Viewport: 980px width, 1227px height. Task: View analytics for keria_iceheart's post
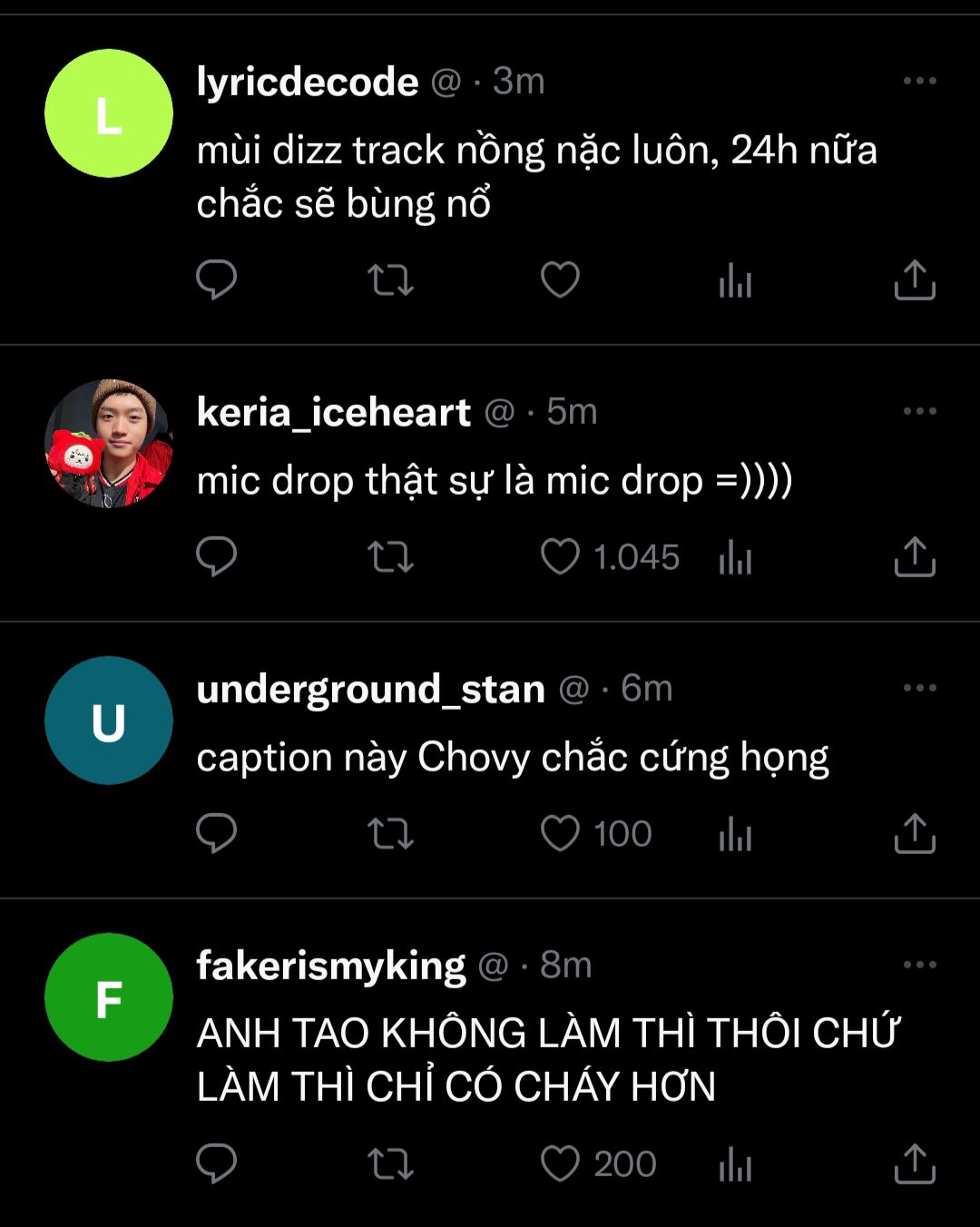(x=735, y=556)
